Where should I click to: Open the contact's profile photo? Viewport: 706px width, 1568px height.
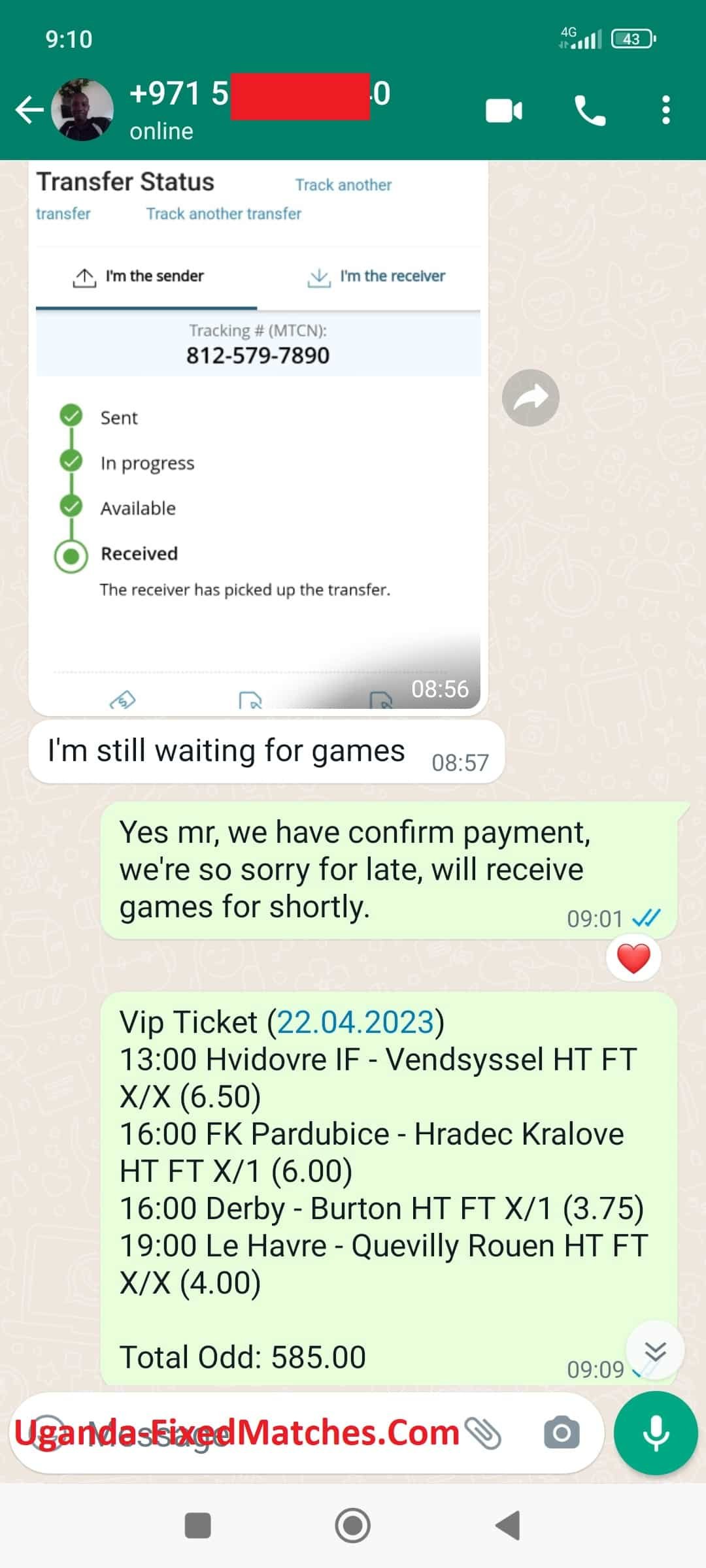click(x=83, y=110)
